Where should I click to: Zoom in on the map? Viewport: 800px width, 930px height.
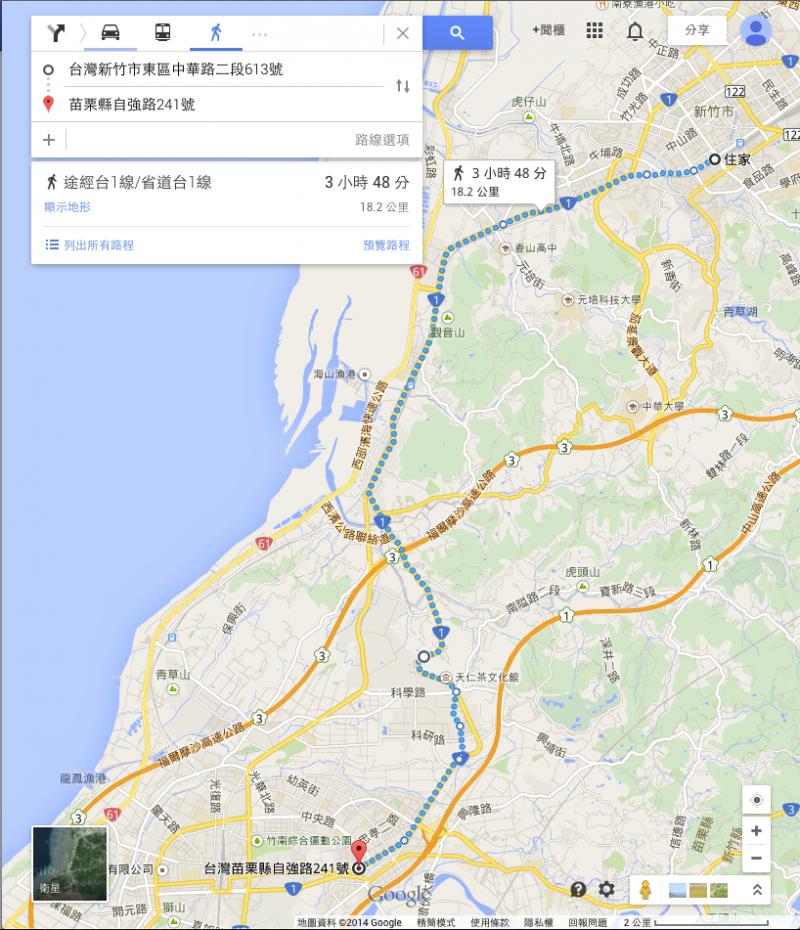pyautogui.click(x=756, y=831)
